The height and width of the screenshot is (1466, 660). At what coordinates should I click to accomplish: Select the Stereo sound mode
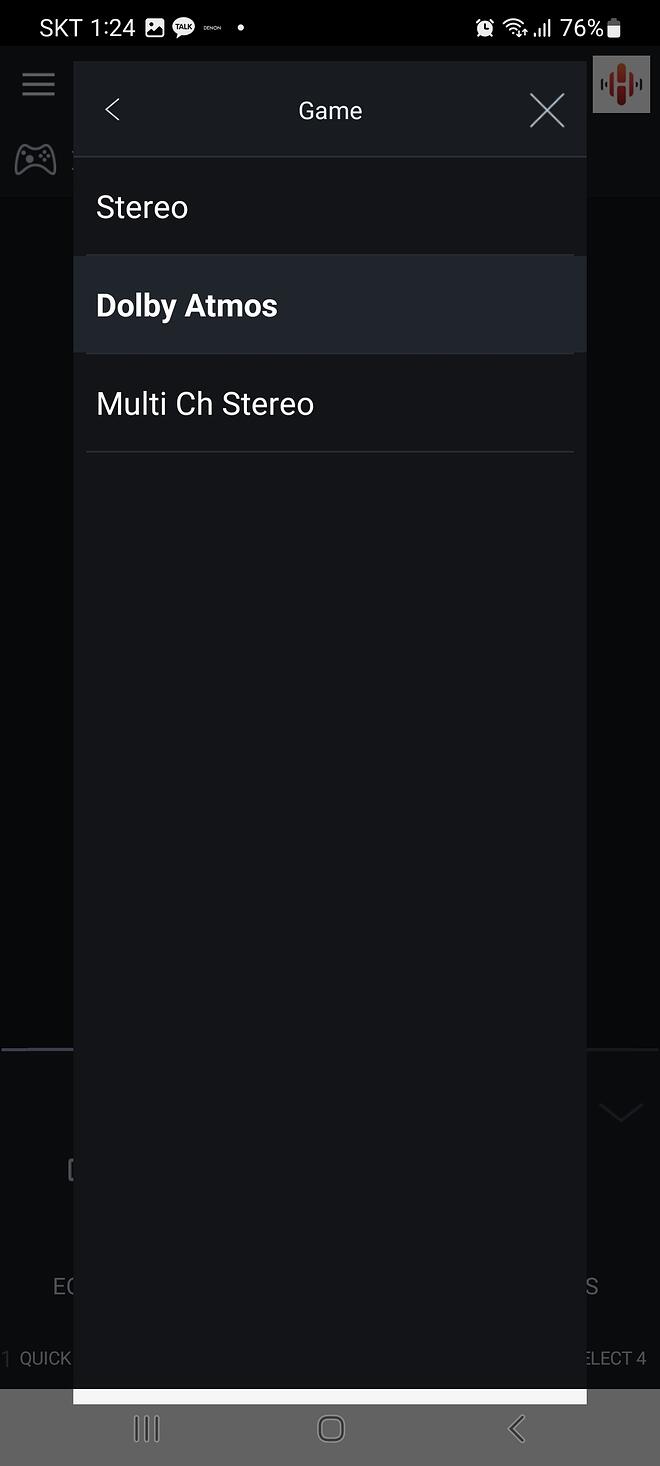tap(329, 207)
